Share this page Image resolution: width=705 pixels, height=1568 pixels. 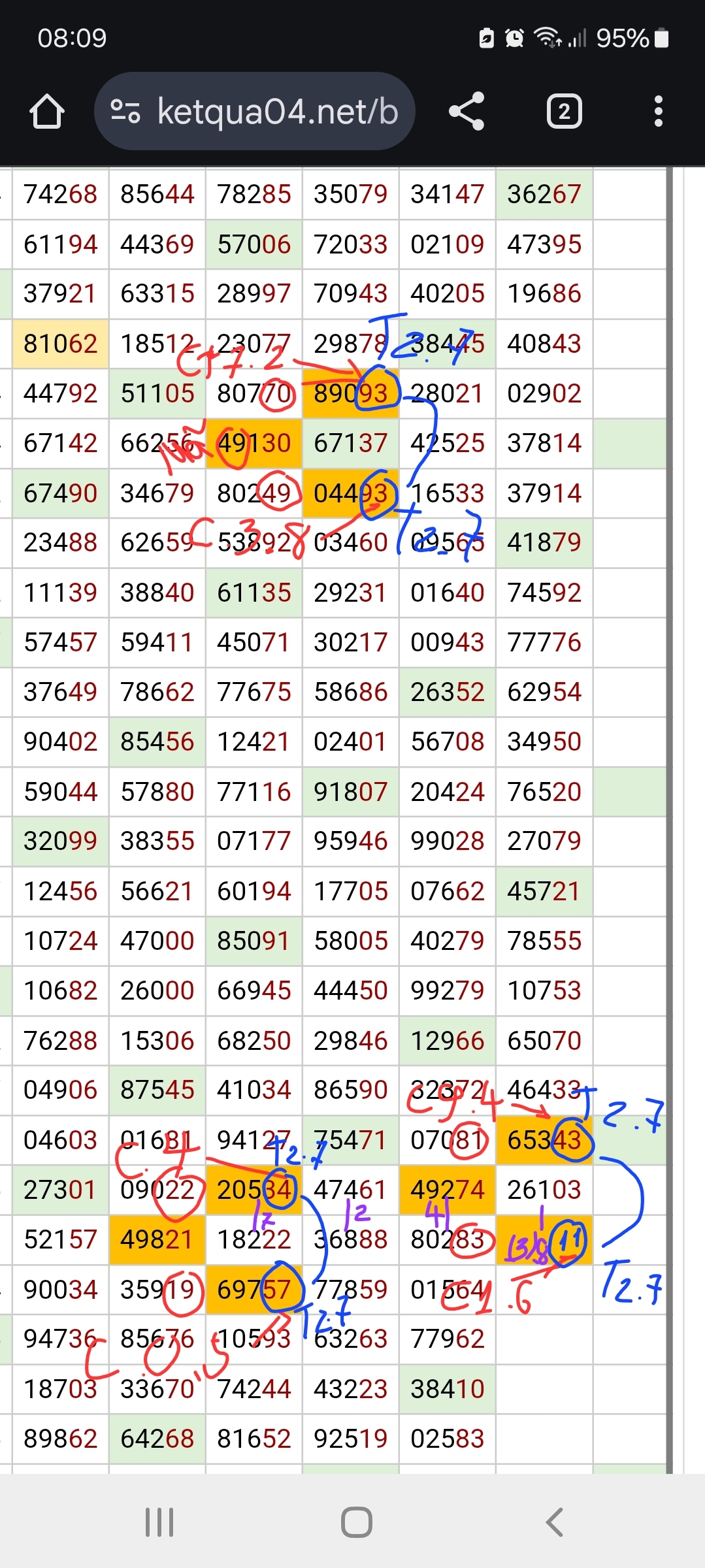point(467,112)
